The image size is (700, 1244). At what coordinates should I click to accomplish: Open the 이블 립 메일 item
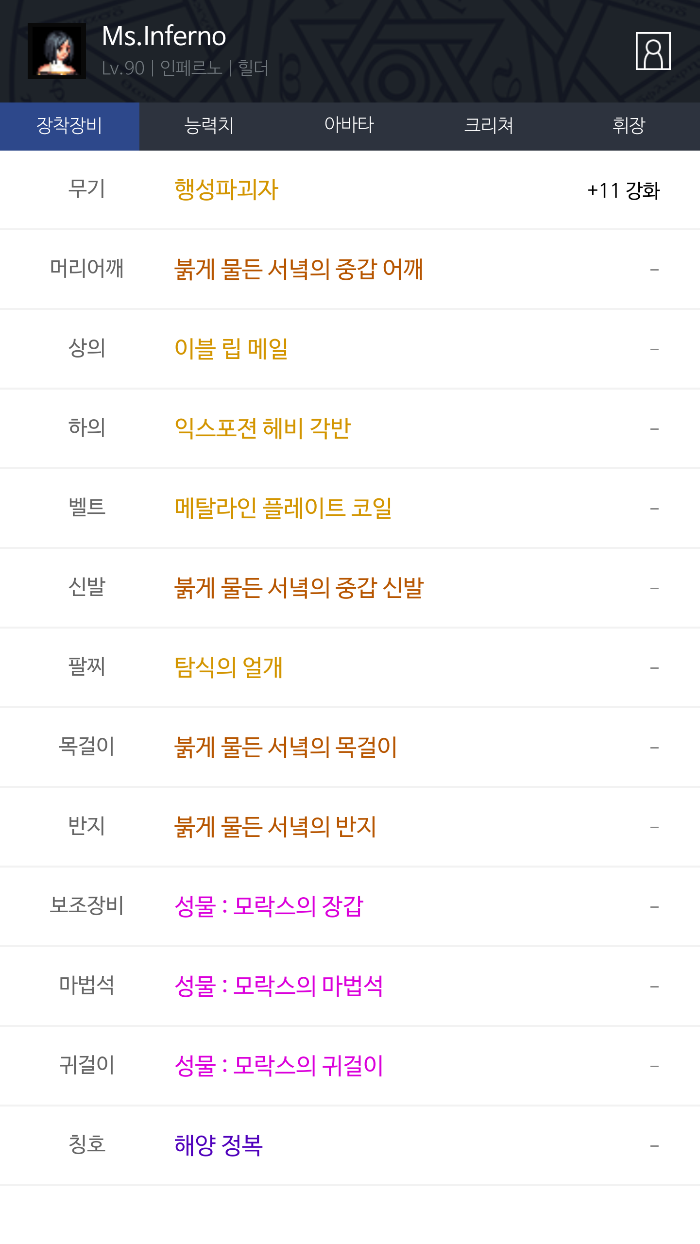[x=231, y=349]
